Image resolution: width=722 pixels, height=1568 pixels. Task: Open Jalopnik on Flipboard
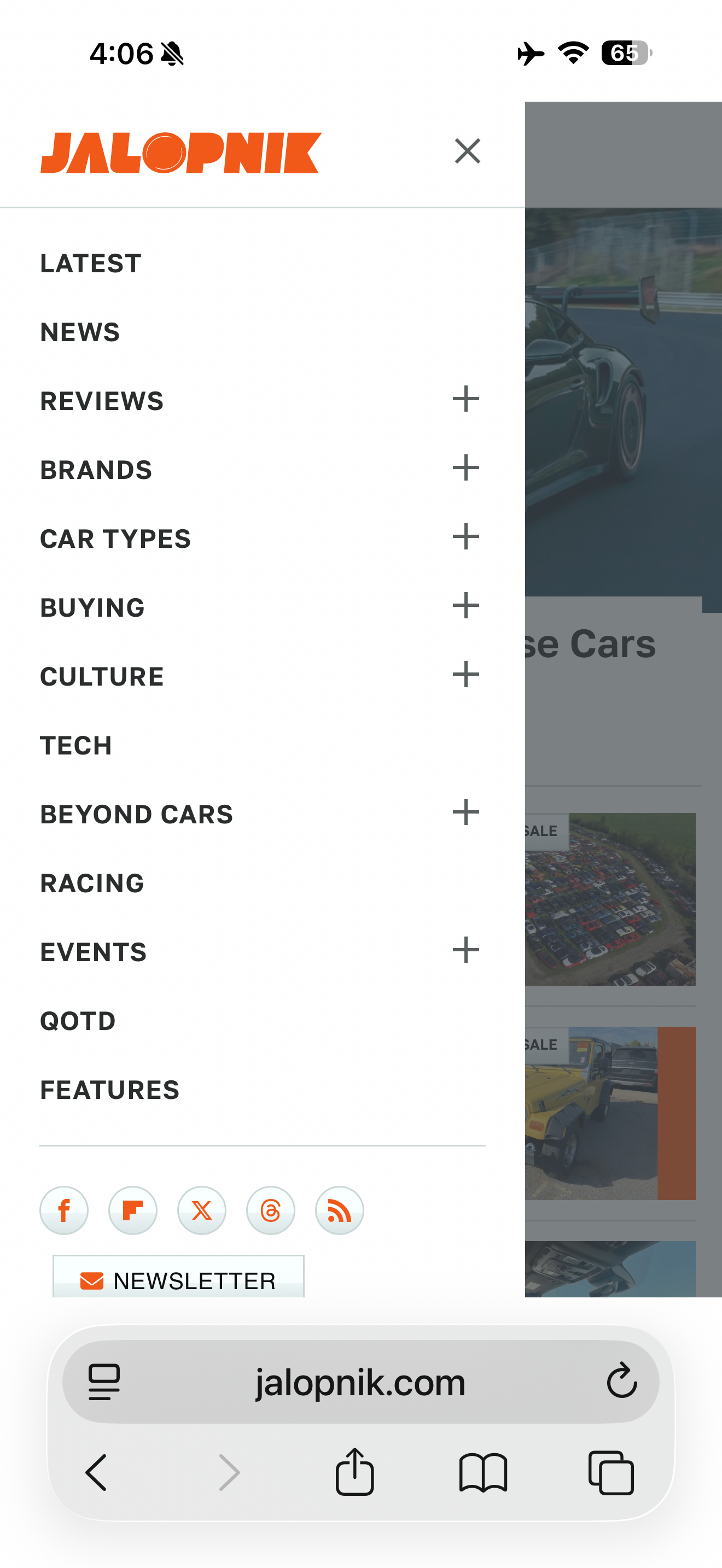pos(133,1210)
